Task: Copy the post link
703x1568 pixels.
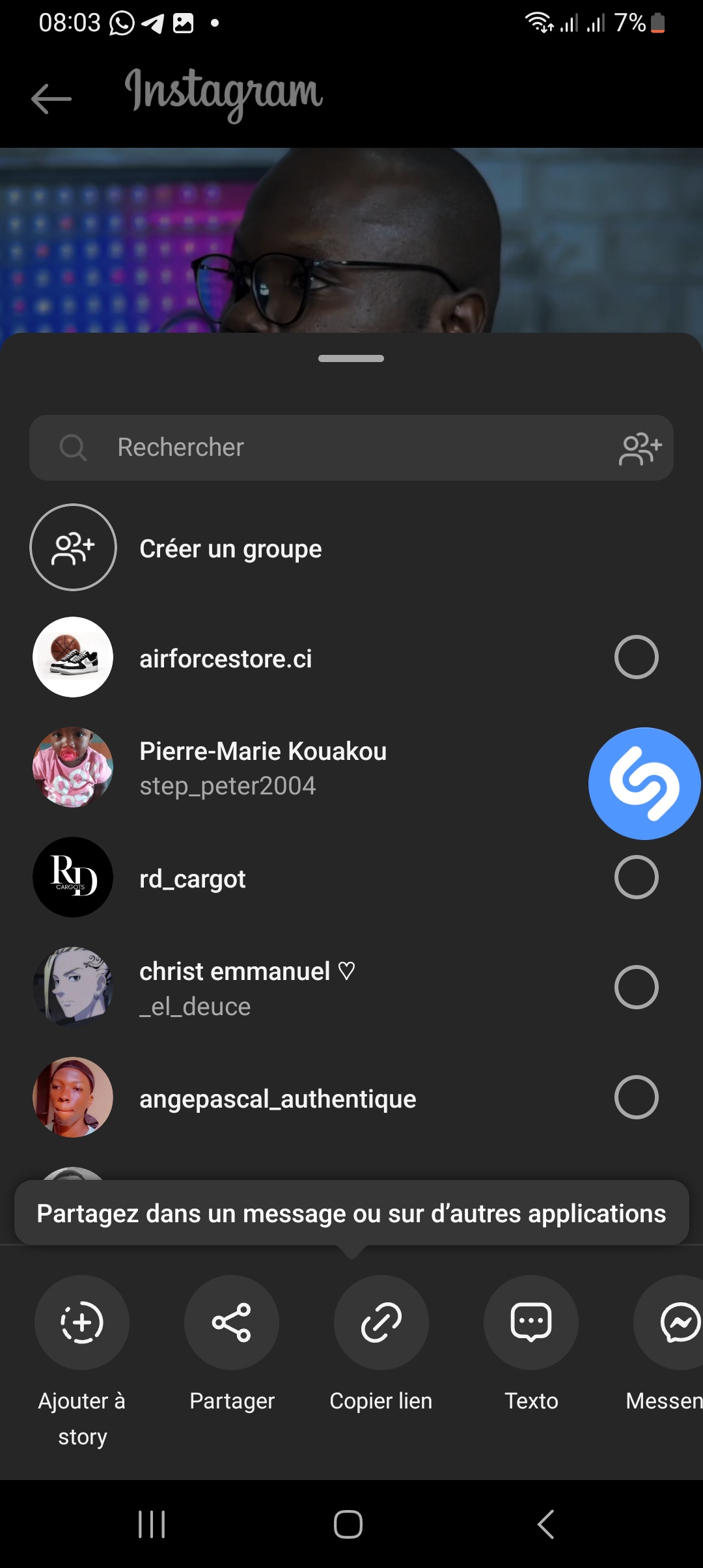Action: tap(381, 1323)
